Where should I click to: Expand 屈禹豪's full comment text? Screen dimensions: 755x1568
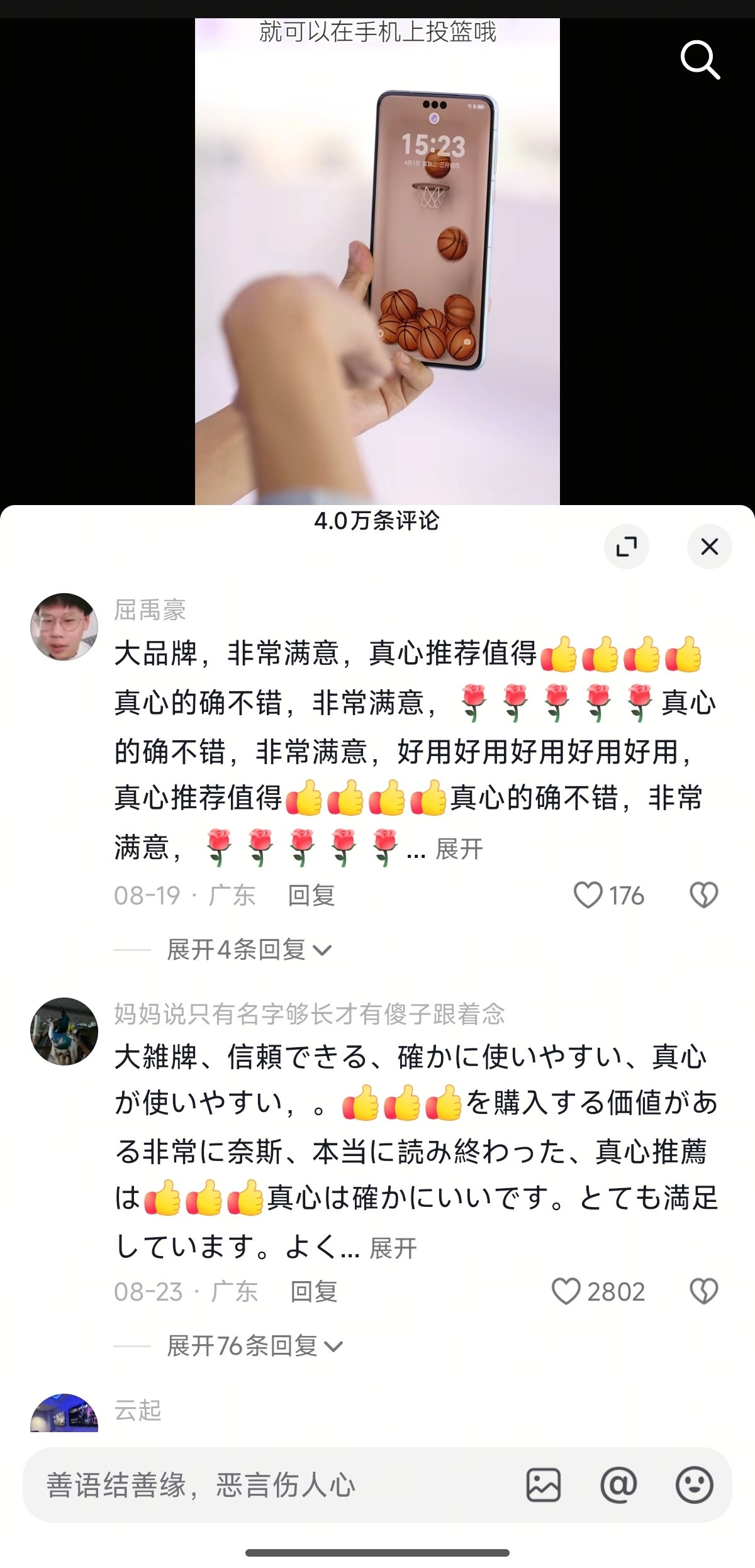pos(459,849)
